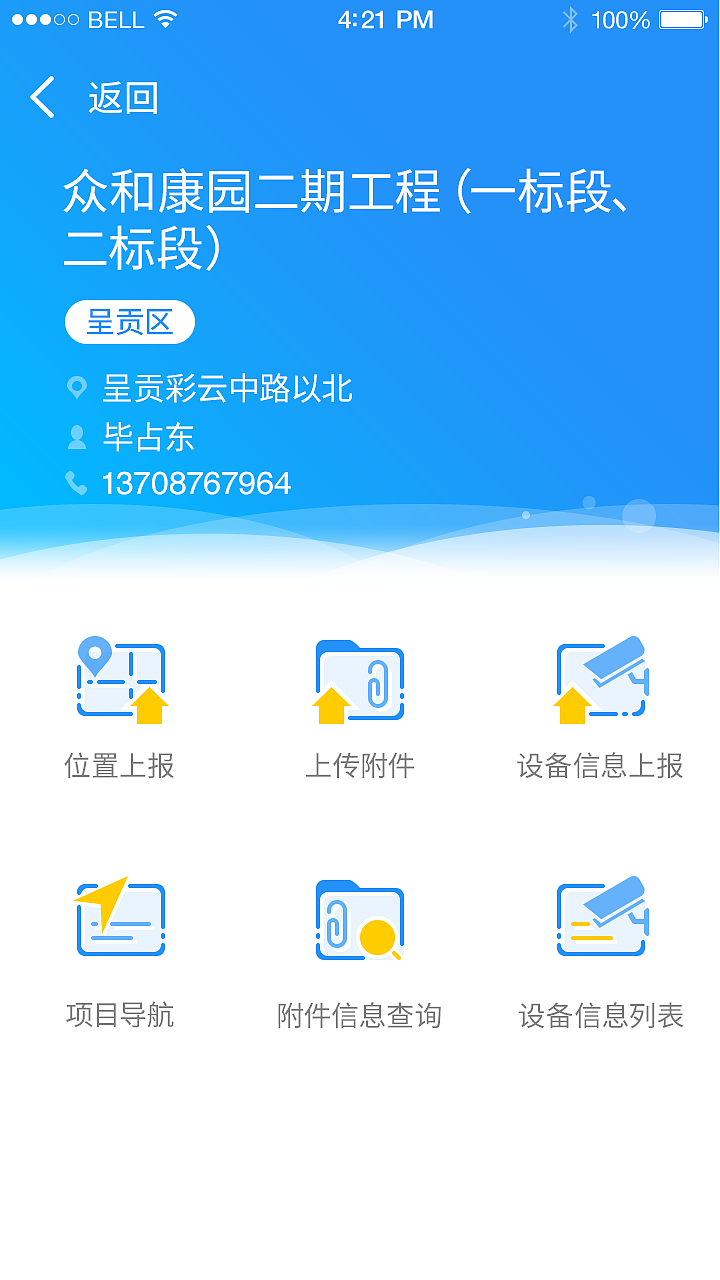
Task: Tap the 返回 back label
Action: coord(123,99)
